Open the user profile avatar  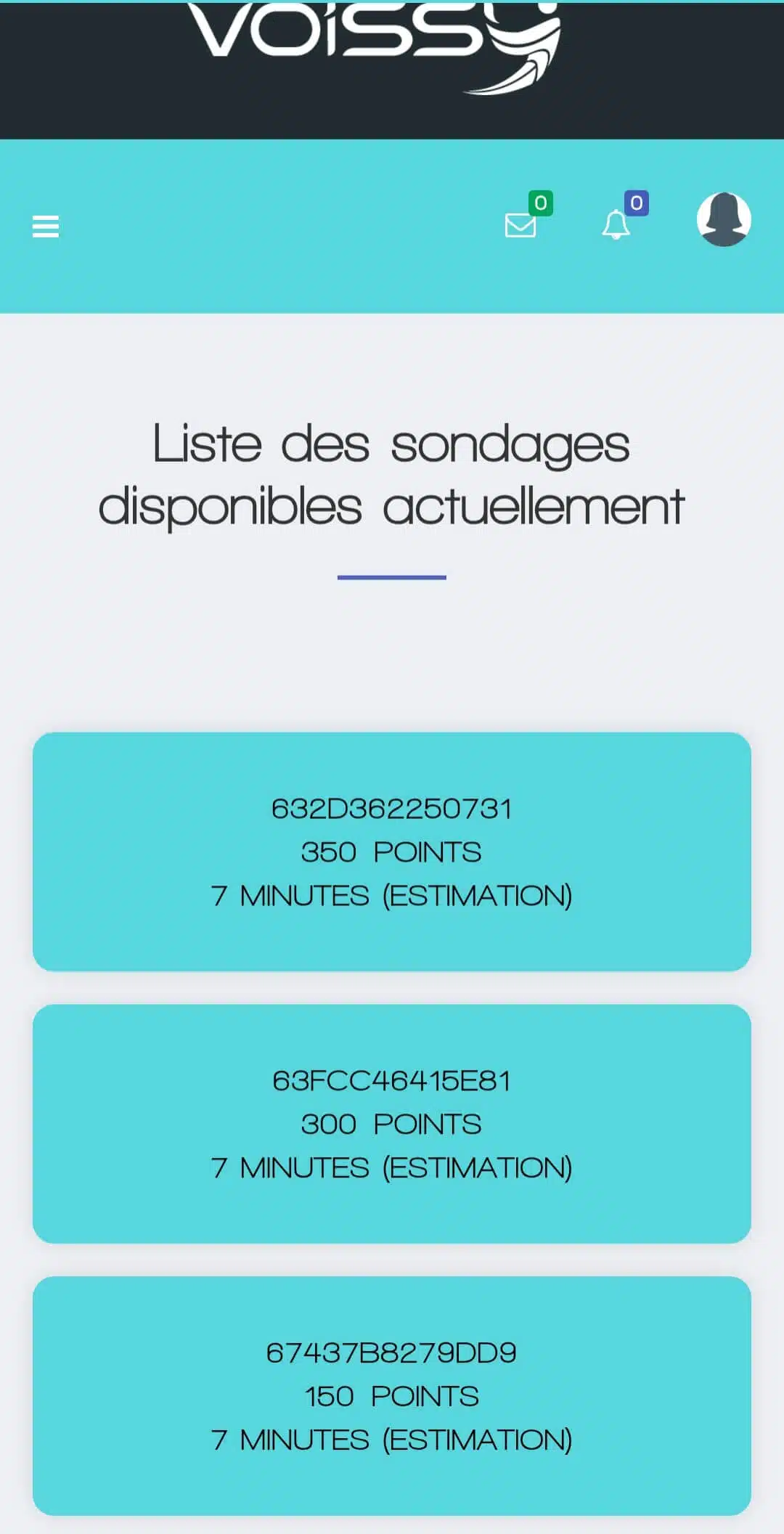pos(724,219)
